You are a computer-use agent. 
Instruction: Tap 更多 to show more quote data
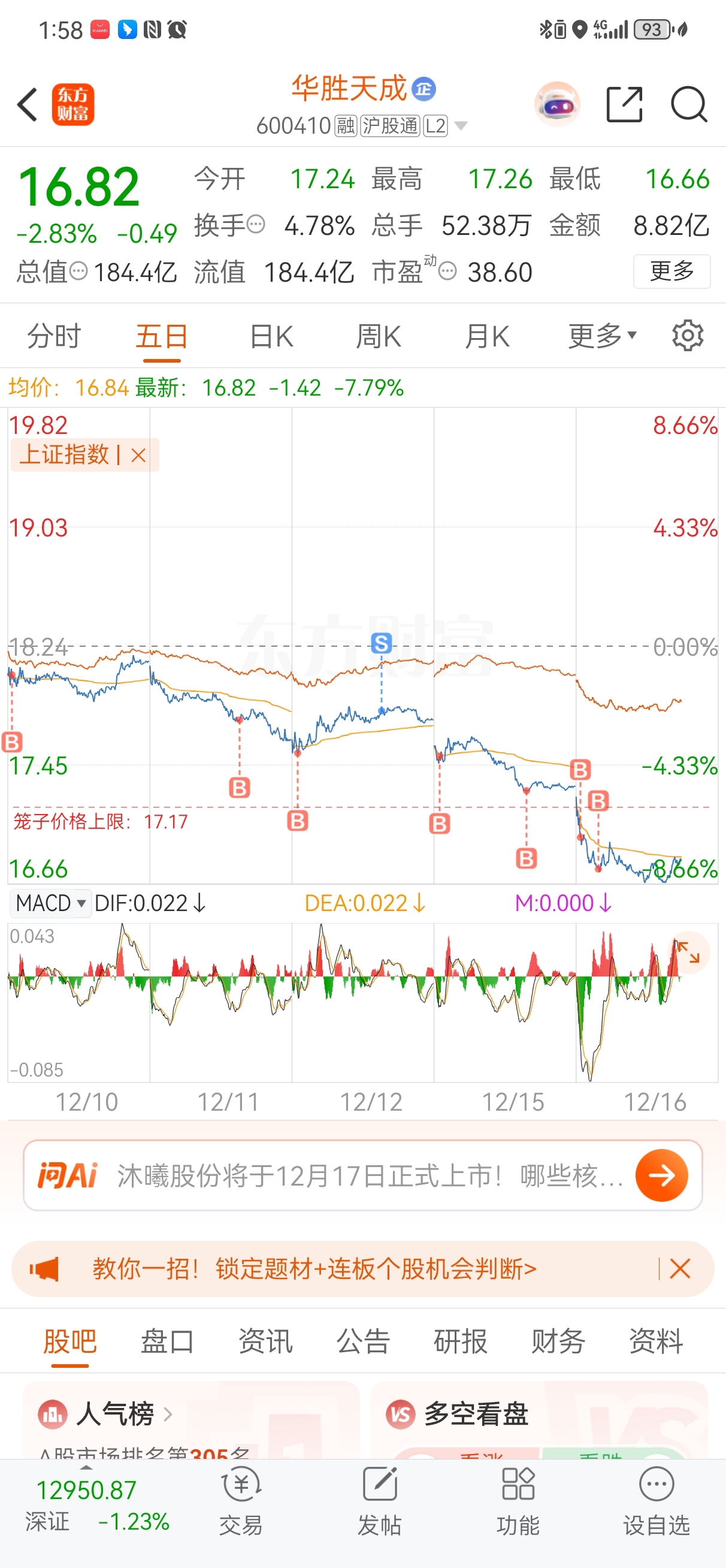coord(671,272)
